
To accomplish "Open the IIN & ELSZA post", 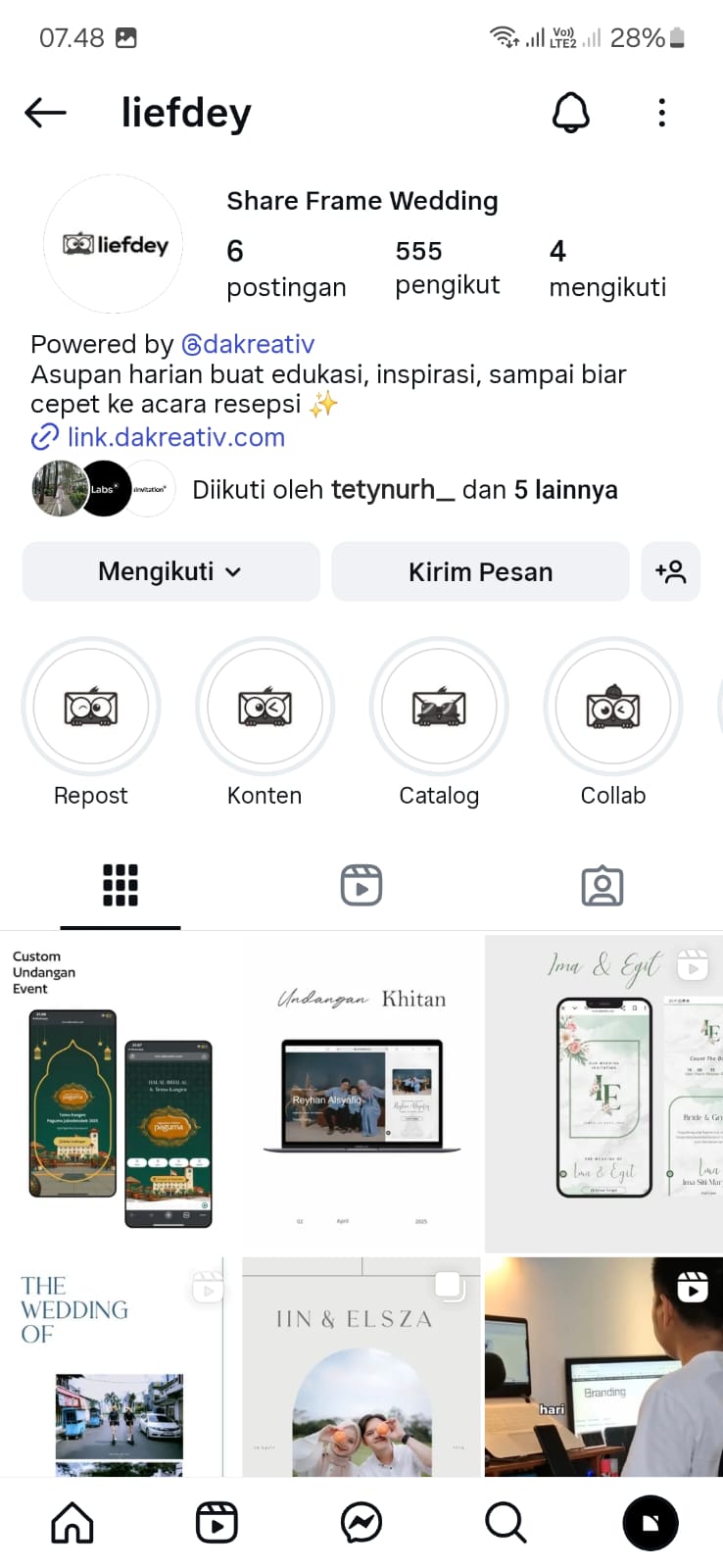I will 361,1367.
